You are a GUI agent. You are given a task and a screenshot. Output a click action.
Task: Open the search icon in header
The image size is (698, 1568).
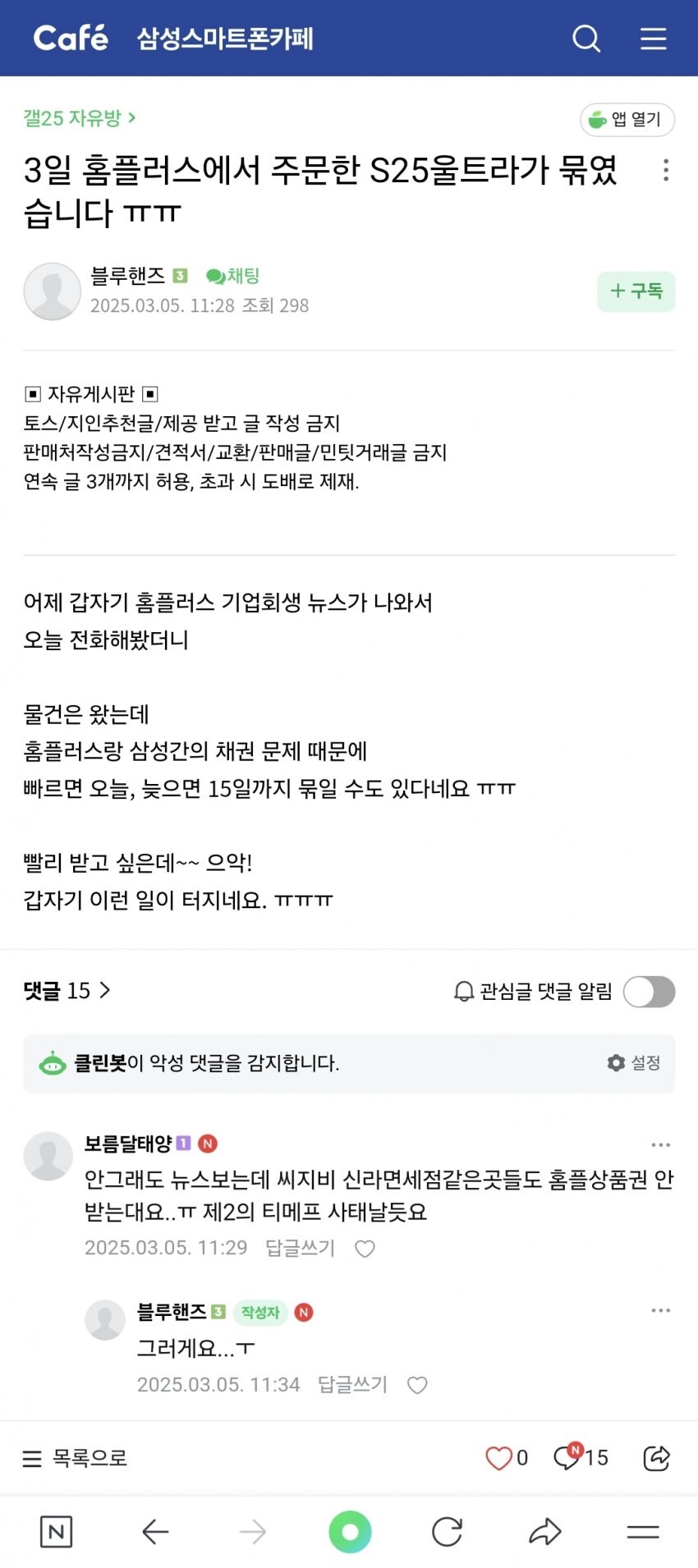586,39
